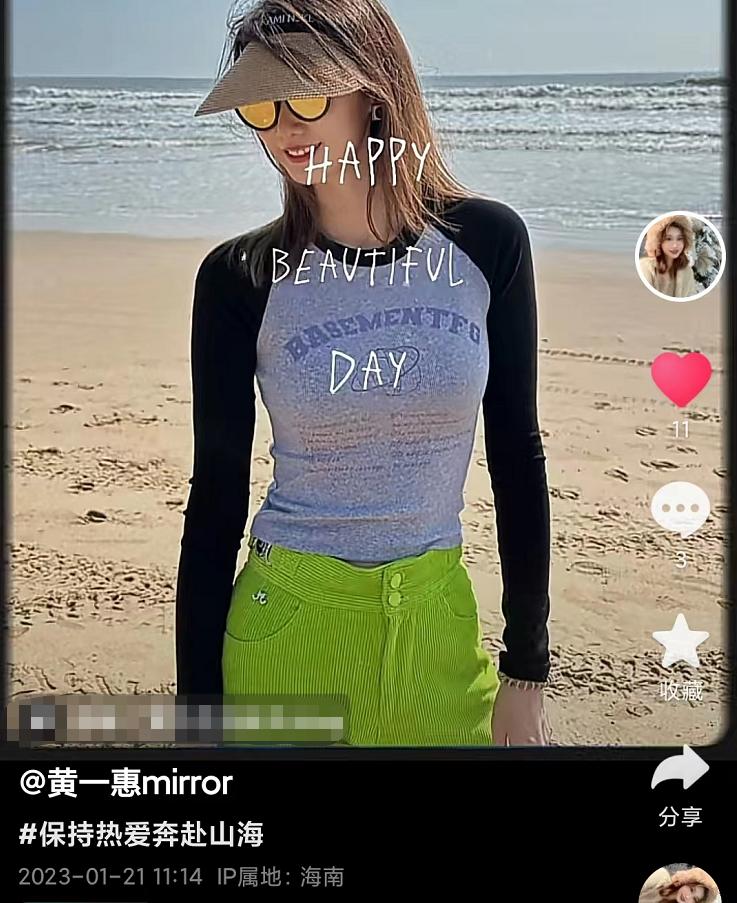Open the @黄一惠mirror username link
737x903 pixels.
[x=126, y=783]
